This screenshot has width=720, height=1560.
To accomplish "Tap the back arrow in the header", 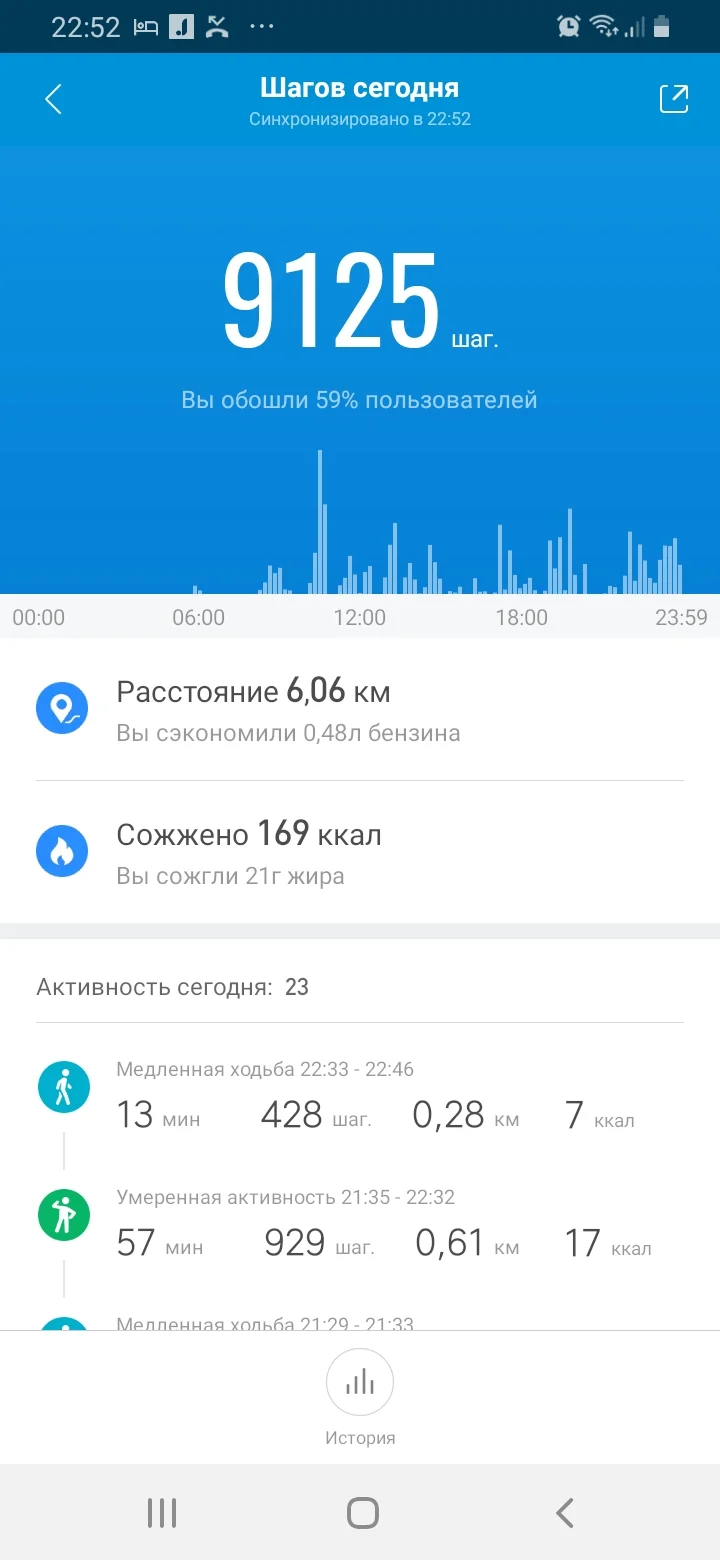I will pos(52,99).
